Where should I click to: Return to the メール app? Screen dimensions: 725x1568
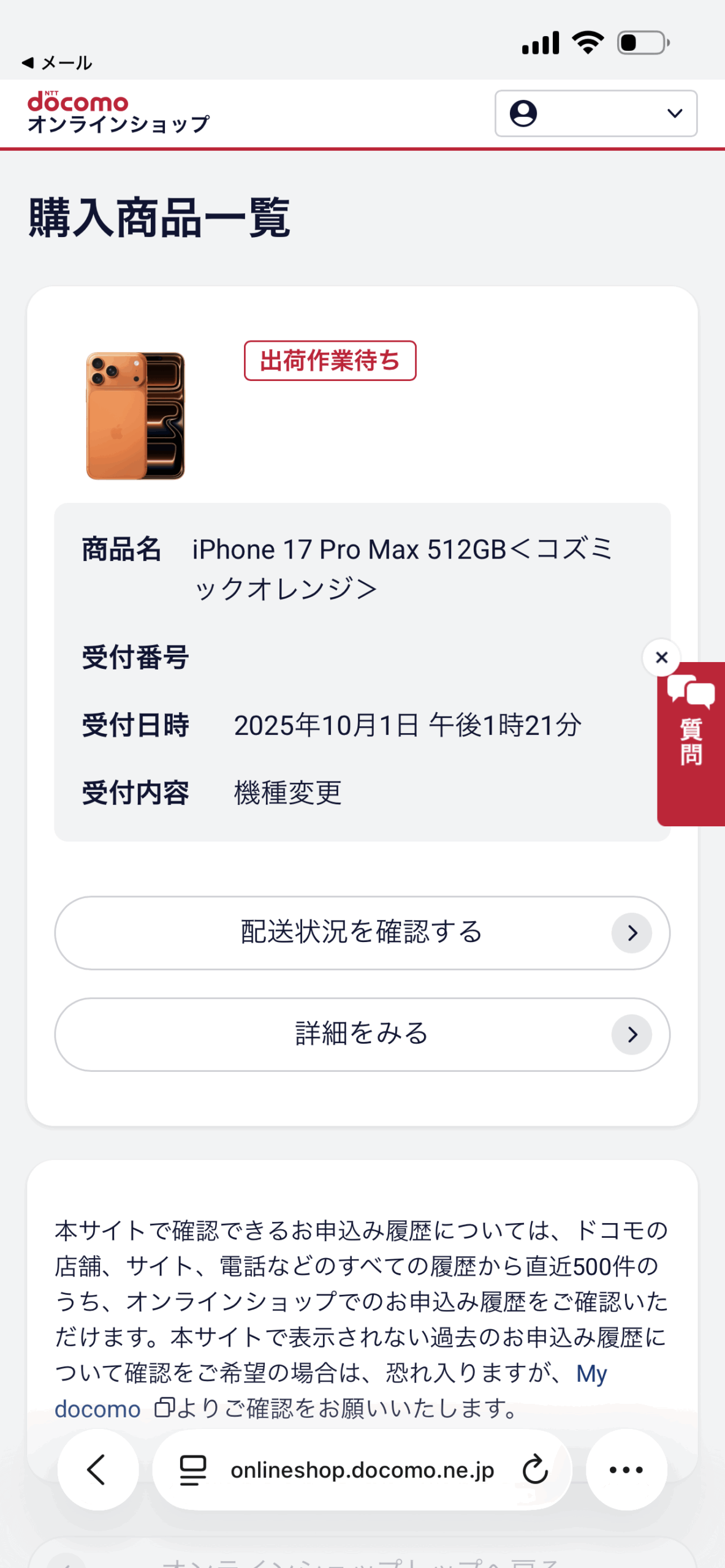(x=57, y=63)
